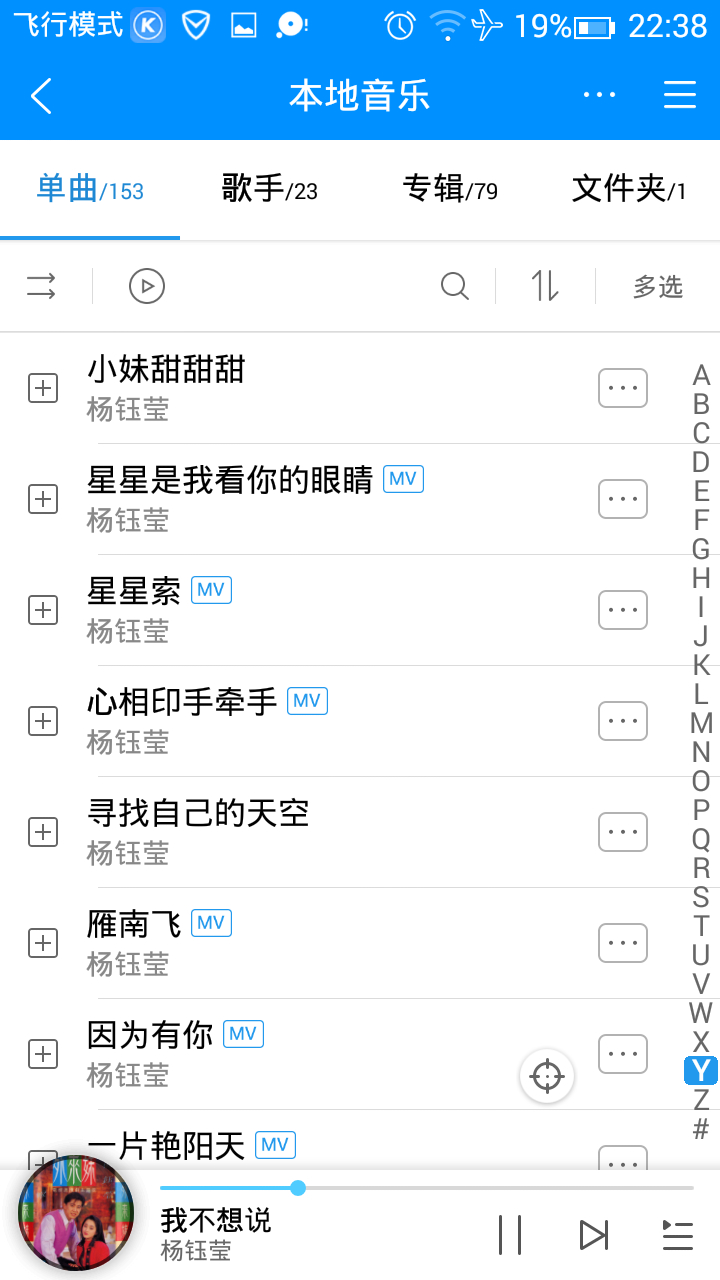Add 心相印手牵手 to play queue
720x1280 pixels.
43,721
